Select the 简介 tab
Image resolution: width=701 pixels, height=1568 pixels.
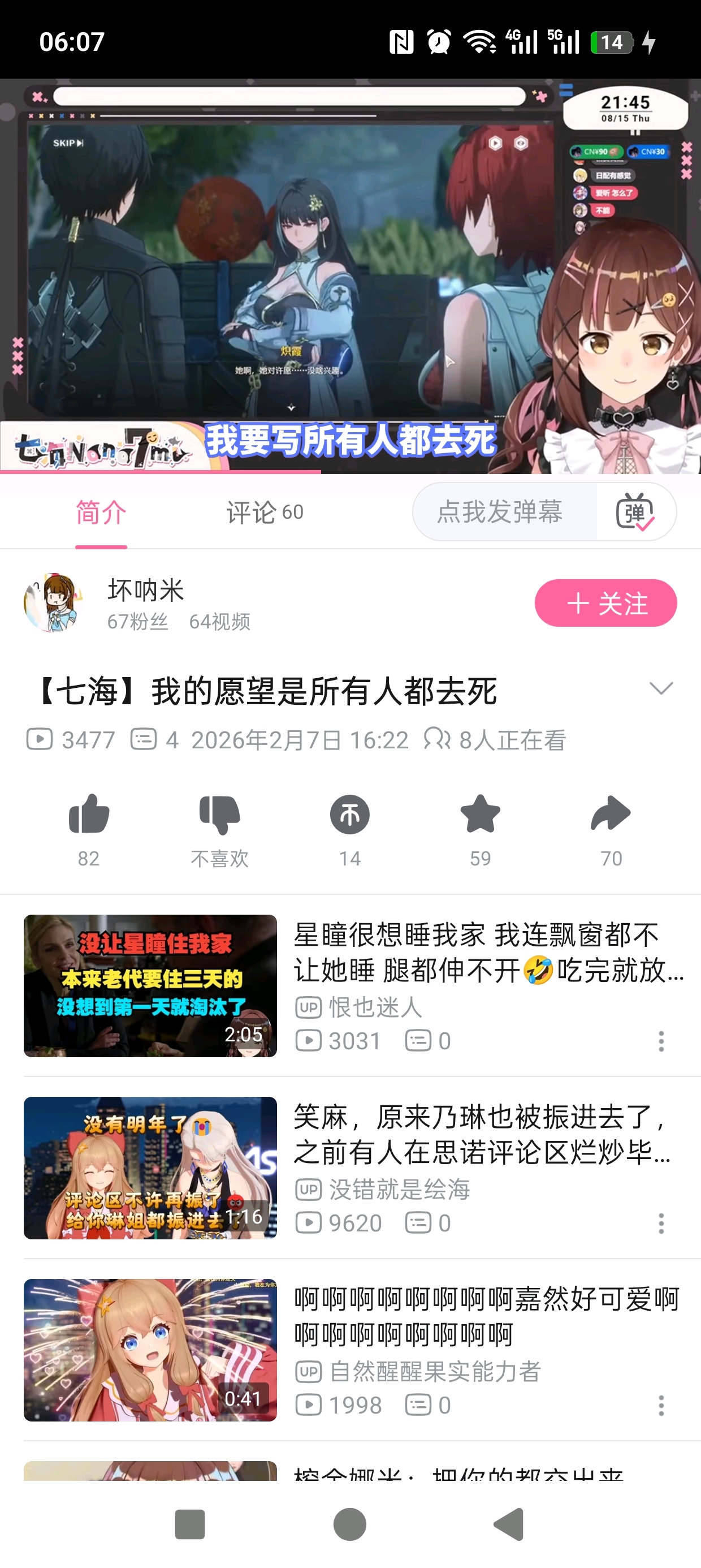point(101,512)
